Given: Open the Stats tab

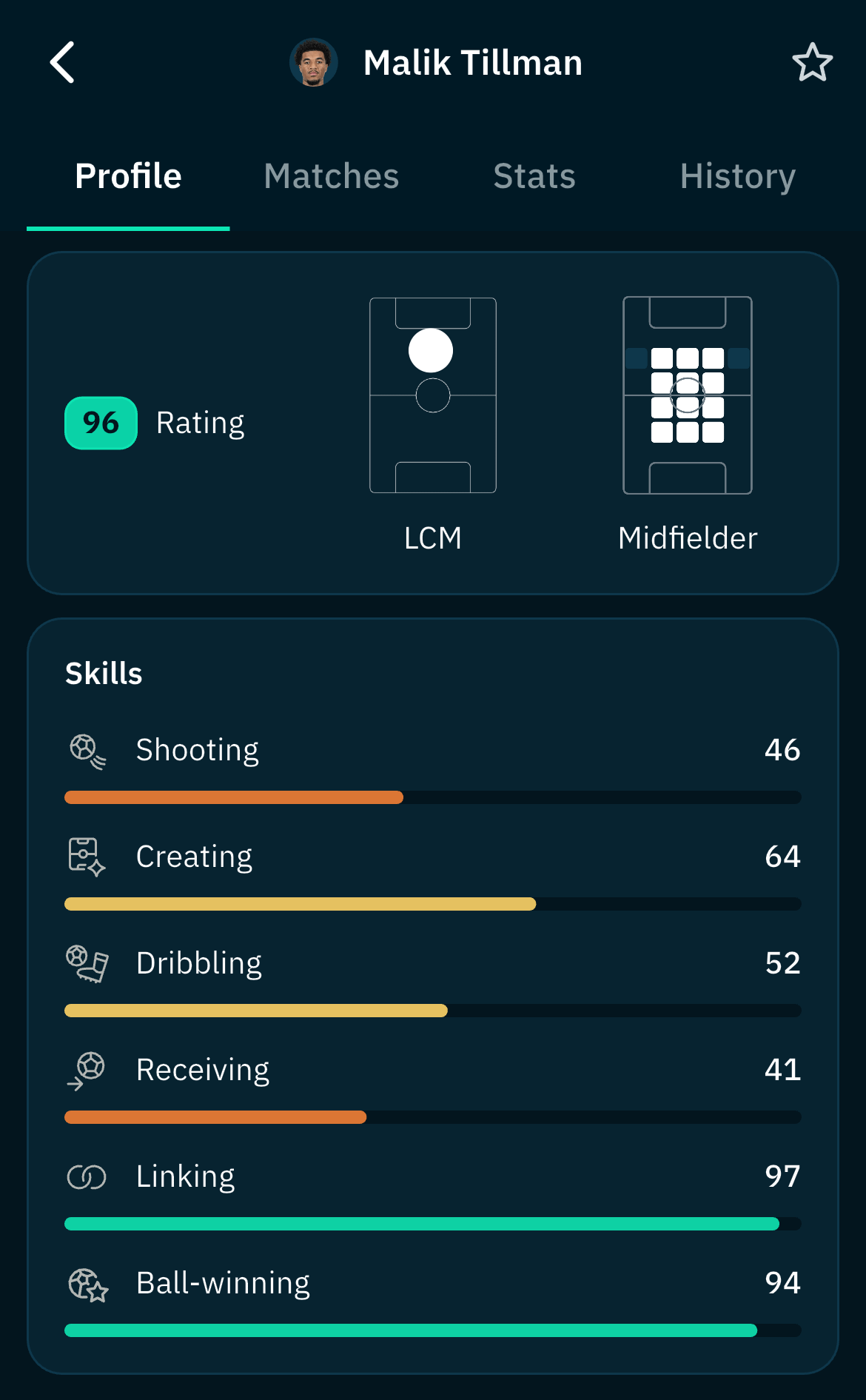Looking at the screenshot, I should [x=534, y=176].
